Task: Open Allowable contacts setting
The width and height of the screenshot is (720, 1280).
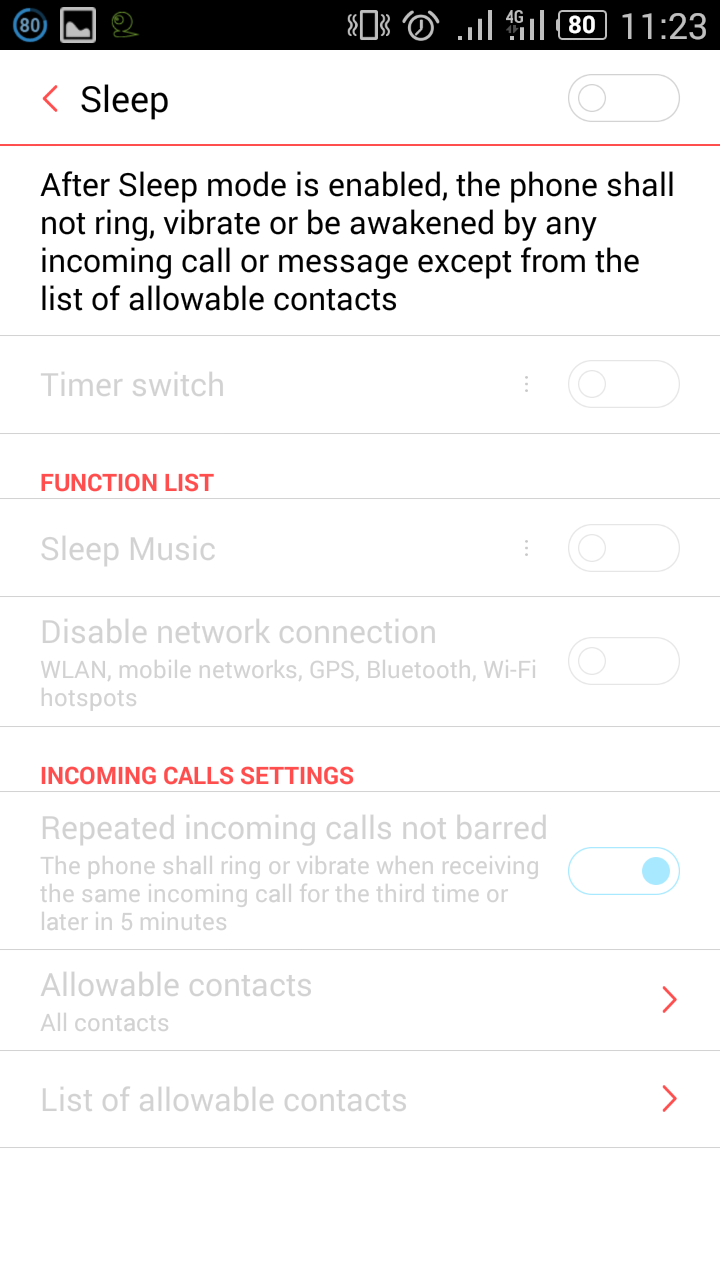Action: coord(360,1000)
